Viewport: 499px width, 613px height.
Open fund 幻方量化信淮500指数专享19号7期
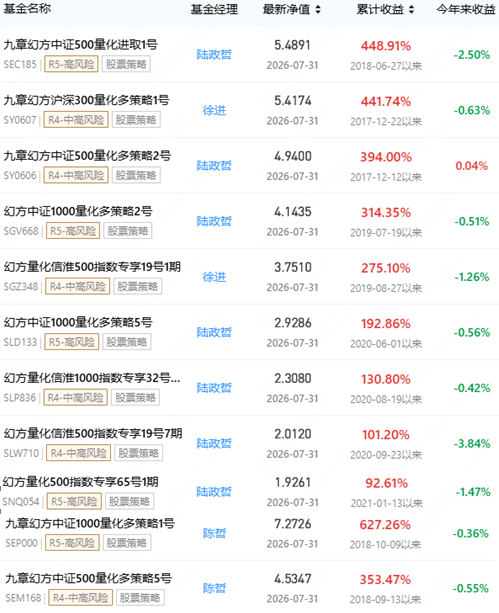[93, 434]
